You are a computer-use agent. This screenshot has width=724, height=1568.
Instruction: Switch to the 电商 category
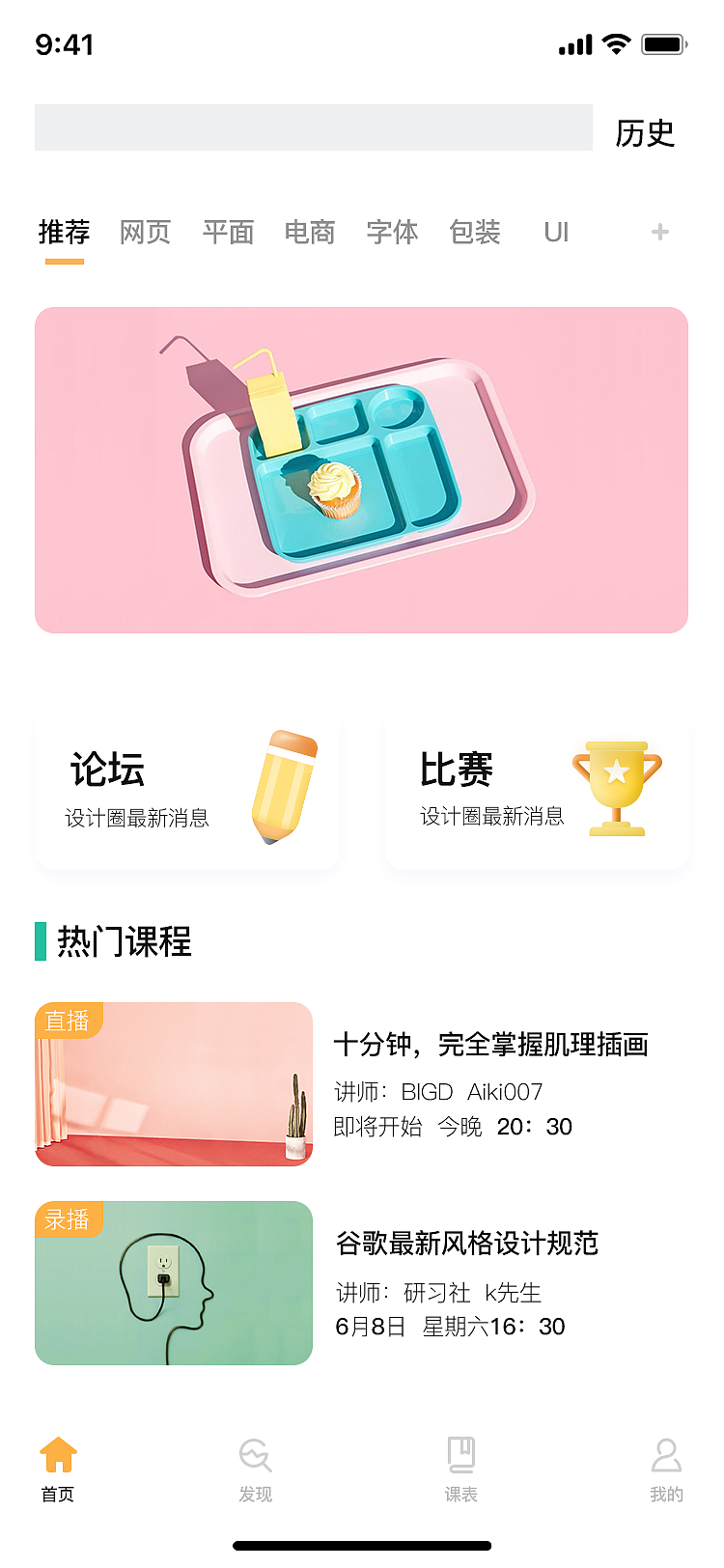coord(309,232)
